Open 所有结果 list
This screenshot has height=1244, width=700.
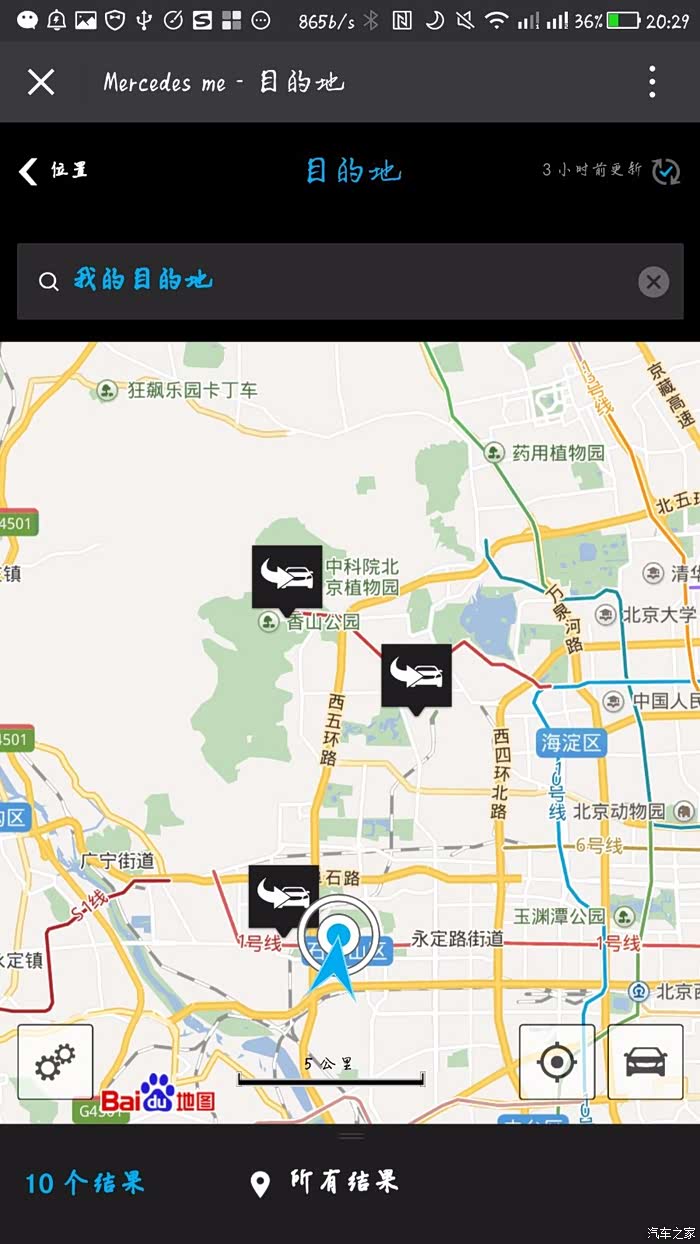pos(325,1183)
